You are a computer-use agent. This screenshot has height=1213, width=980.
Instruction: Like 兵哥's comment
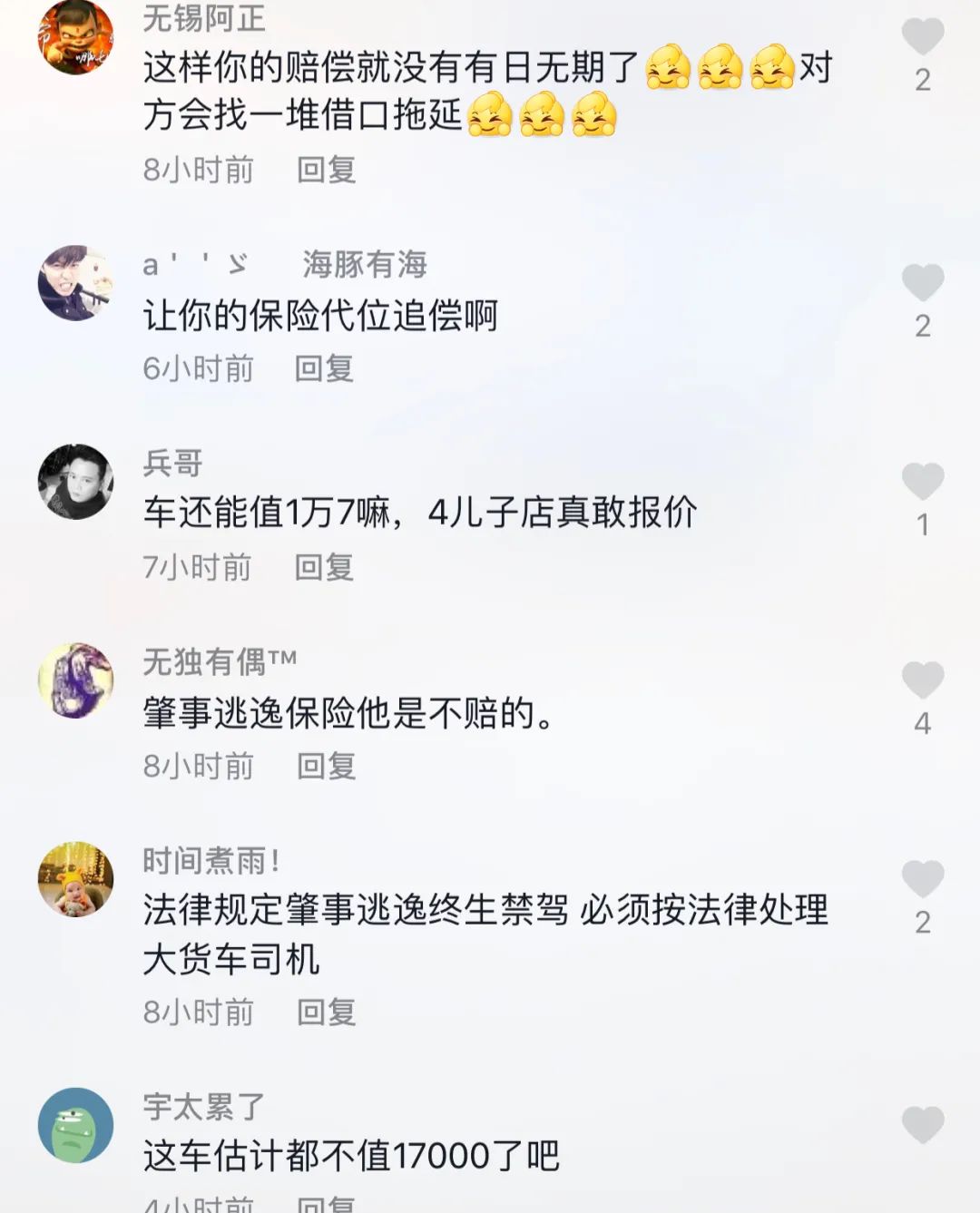point(922,482)
